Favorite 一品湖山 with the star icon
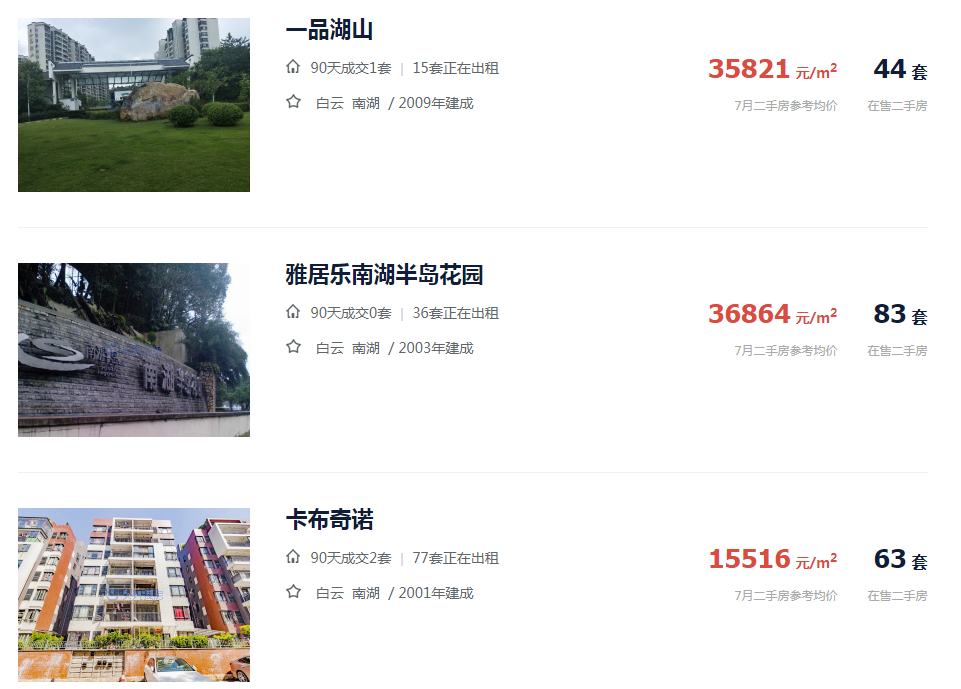 tap(294, 102)
